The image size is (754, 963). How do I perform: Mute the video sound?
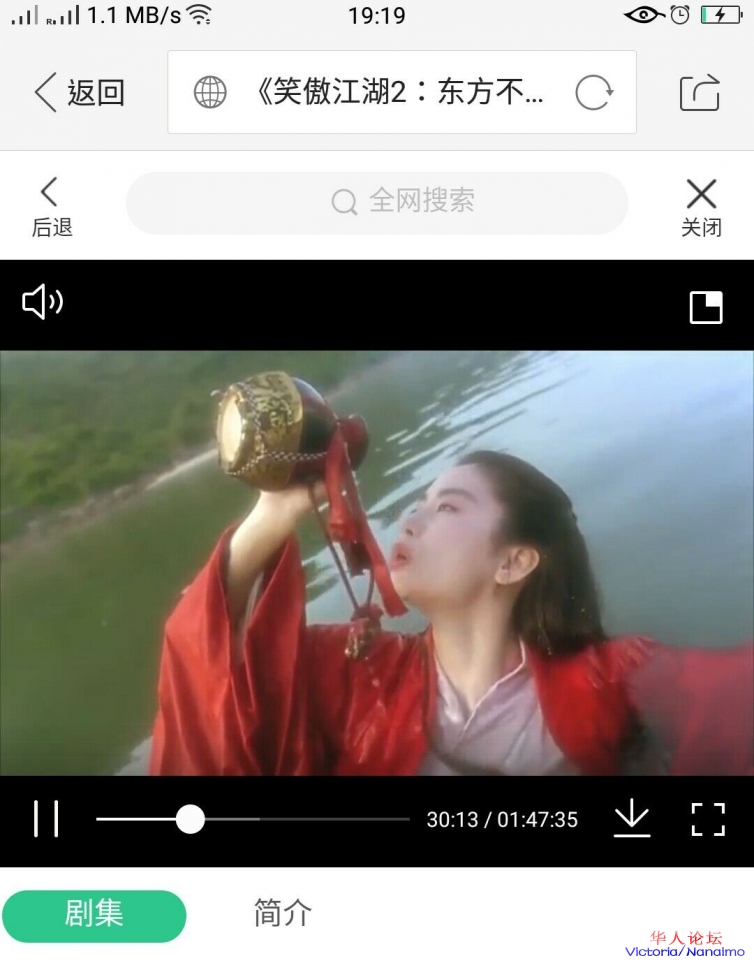(x=43, y=302)
